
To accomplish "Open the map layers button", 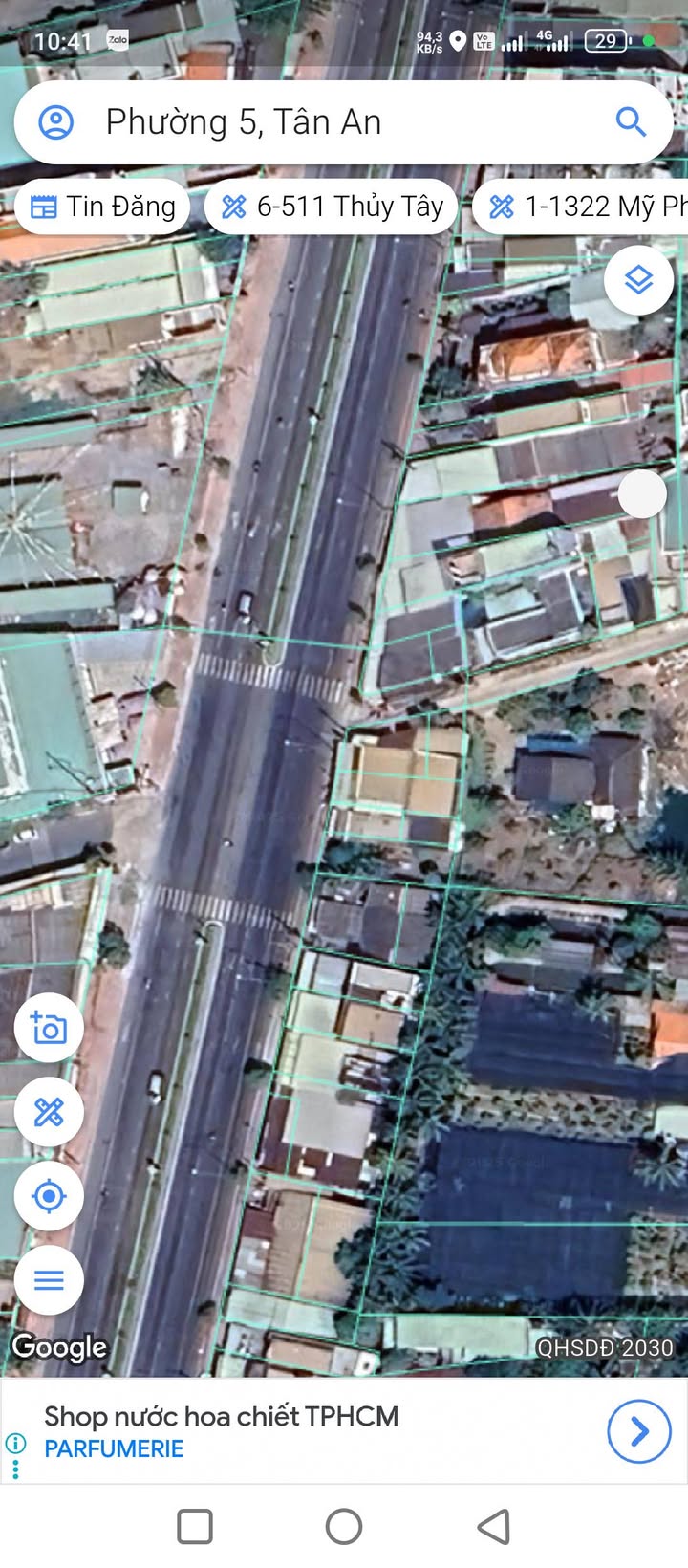I will [x=638, y=280].
